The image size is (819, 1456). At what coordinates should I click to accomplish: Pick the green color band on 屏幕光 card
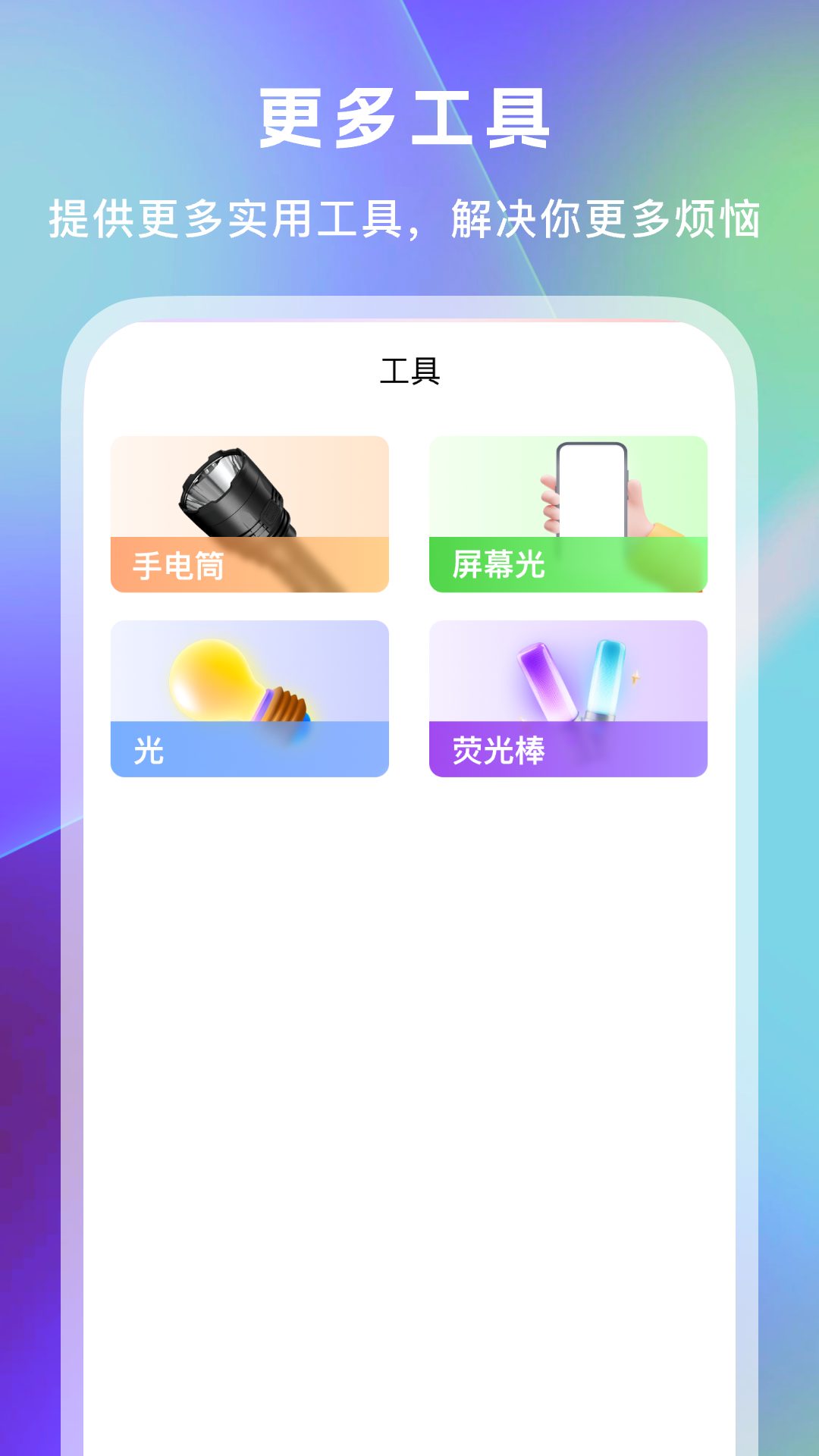[x=567, y=566]
